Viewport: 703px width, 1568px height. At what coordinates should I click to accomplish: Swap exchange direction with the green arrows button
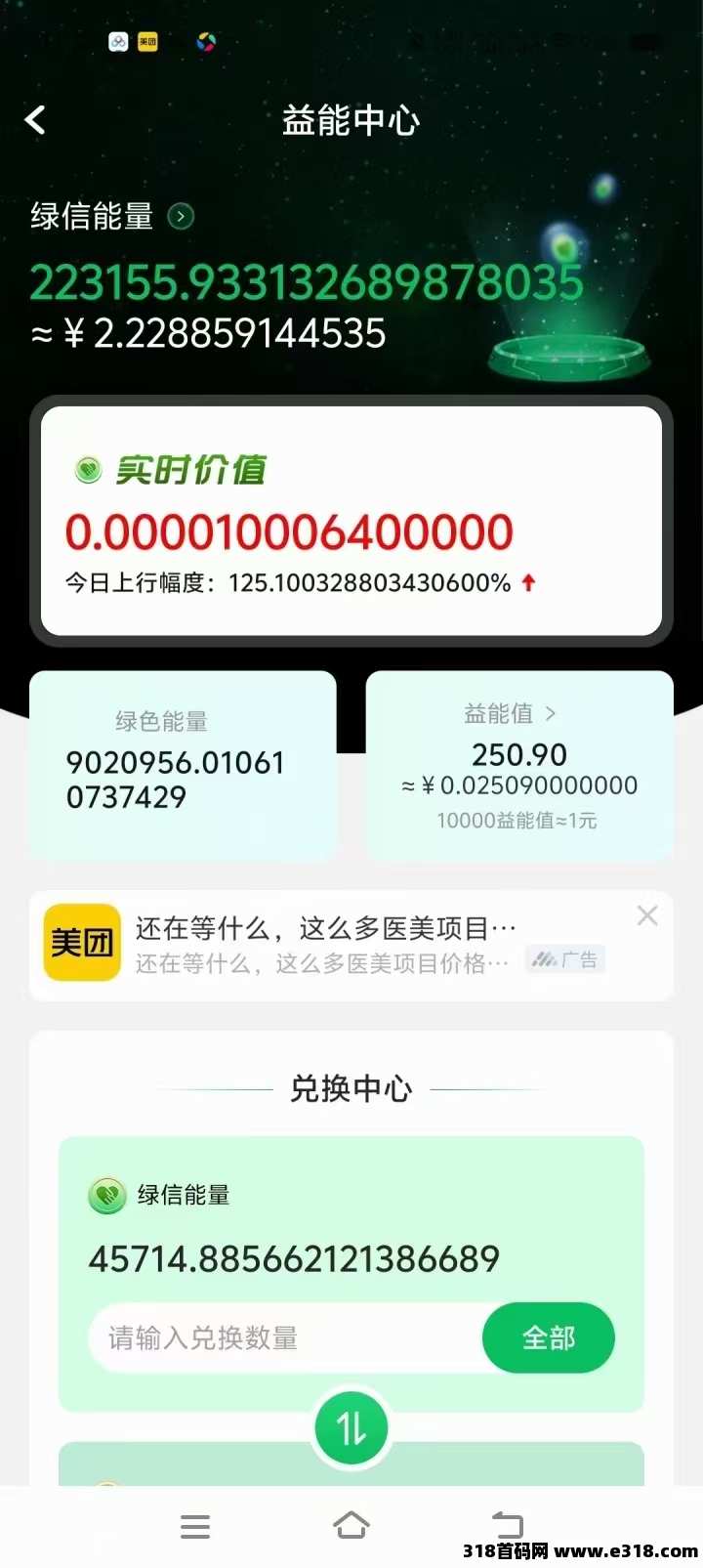point(351,1428)
